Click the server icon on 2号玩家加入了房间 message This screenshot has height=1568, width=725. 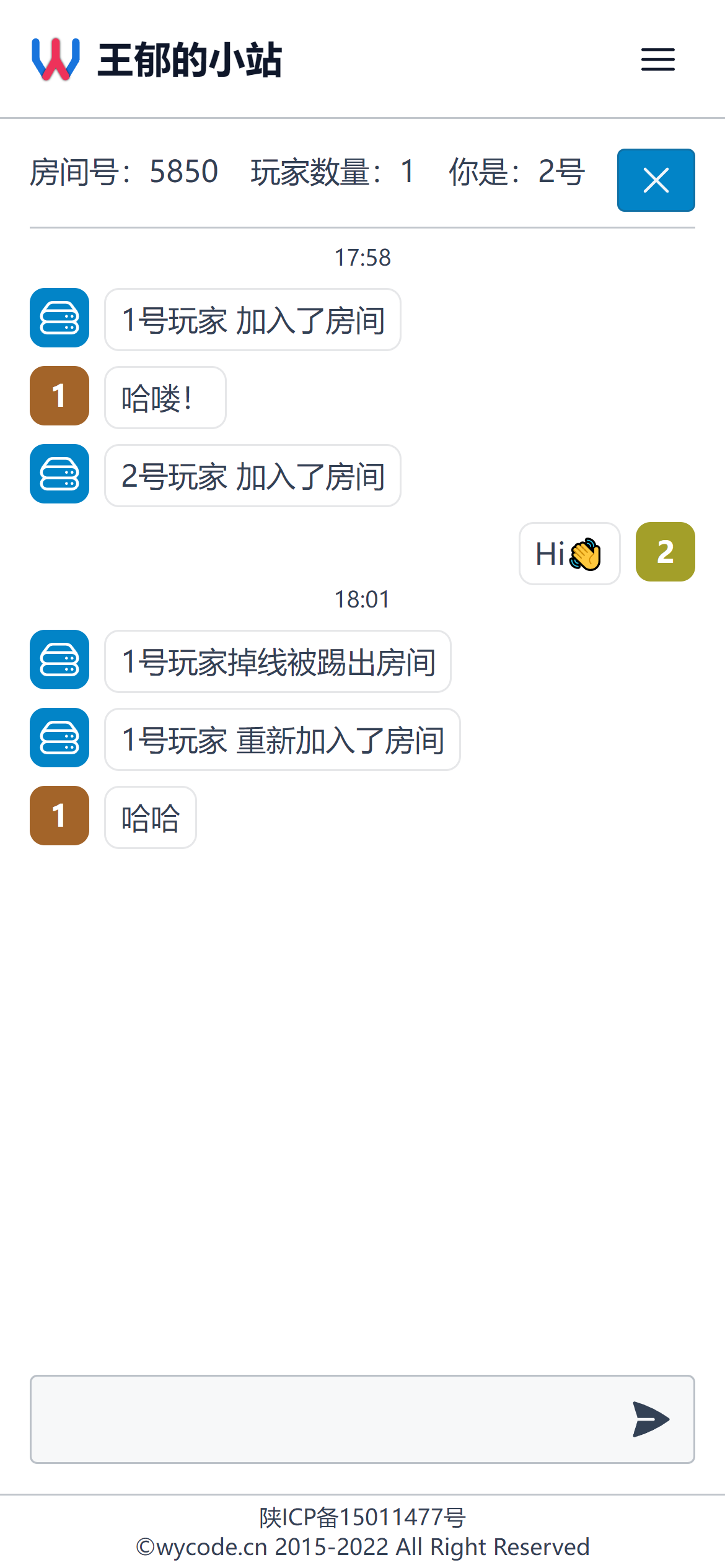(x=59, y=475)
